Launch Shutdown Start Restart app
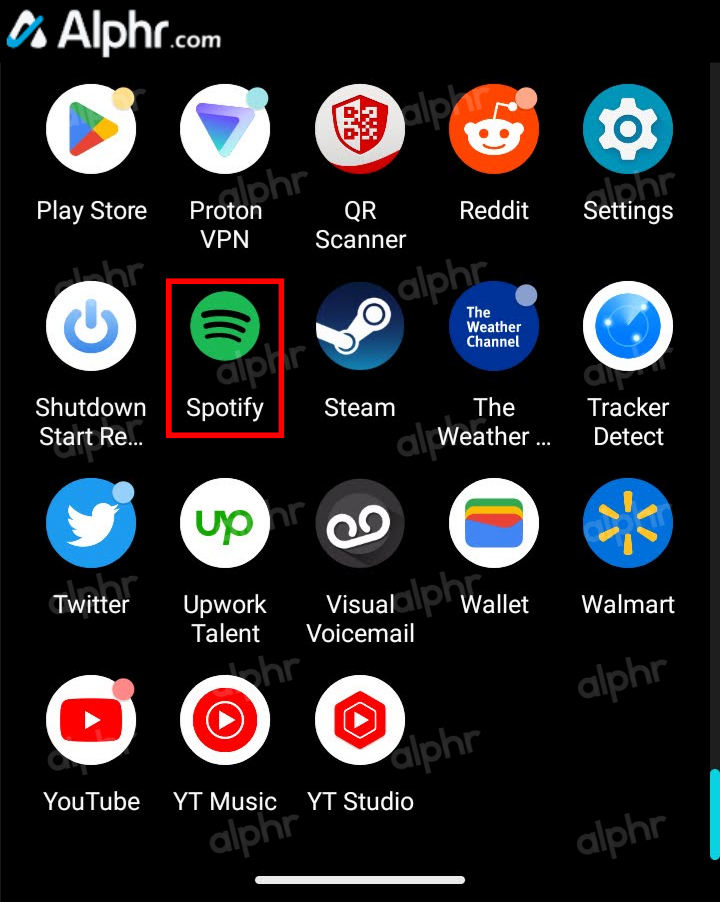The image size is (720, 902). coord(91,327)
